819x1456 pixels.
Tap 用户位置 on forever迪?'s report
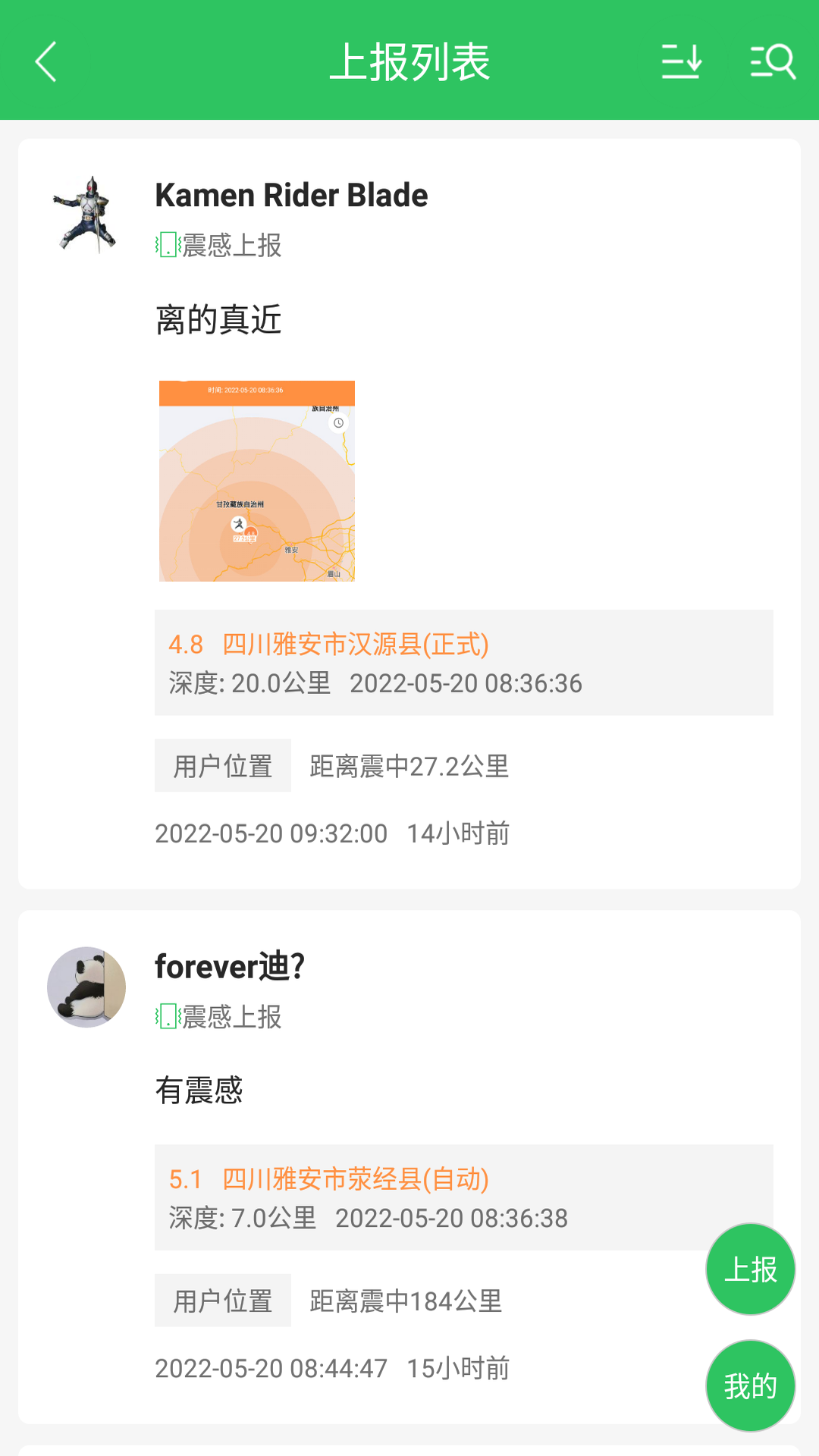tap(223, 1300)
